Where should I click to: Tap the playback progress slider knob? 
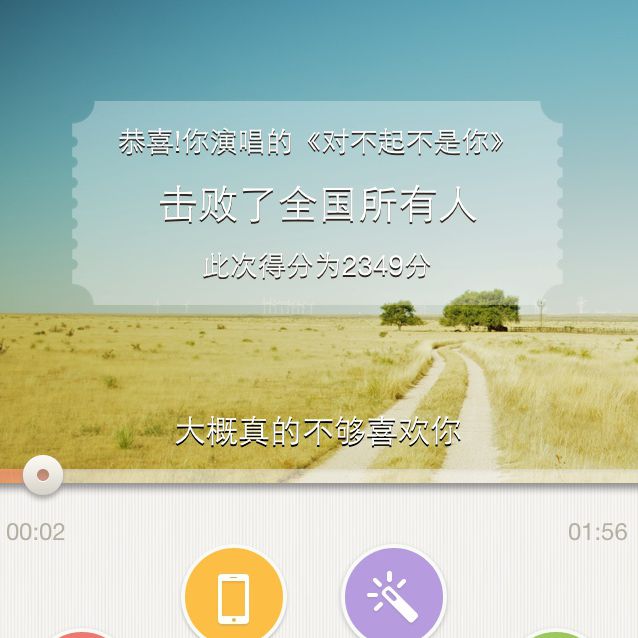click(x=42, y=475)
